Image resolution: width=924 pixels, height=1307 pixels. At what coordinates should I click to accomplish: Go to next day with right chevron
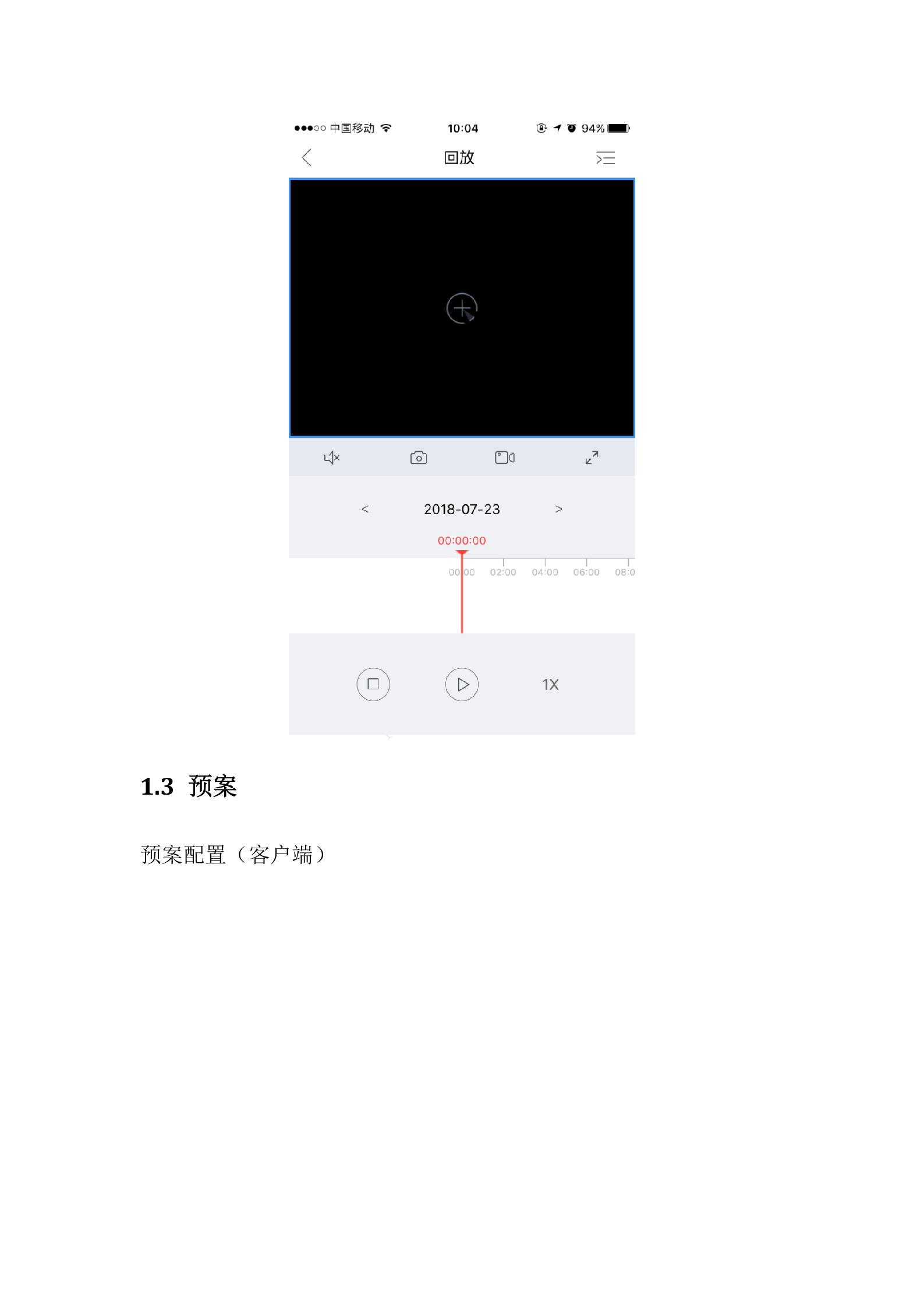559,509
